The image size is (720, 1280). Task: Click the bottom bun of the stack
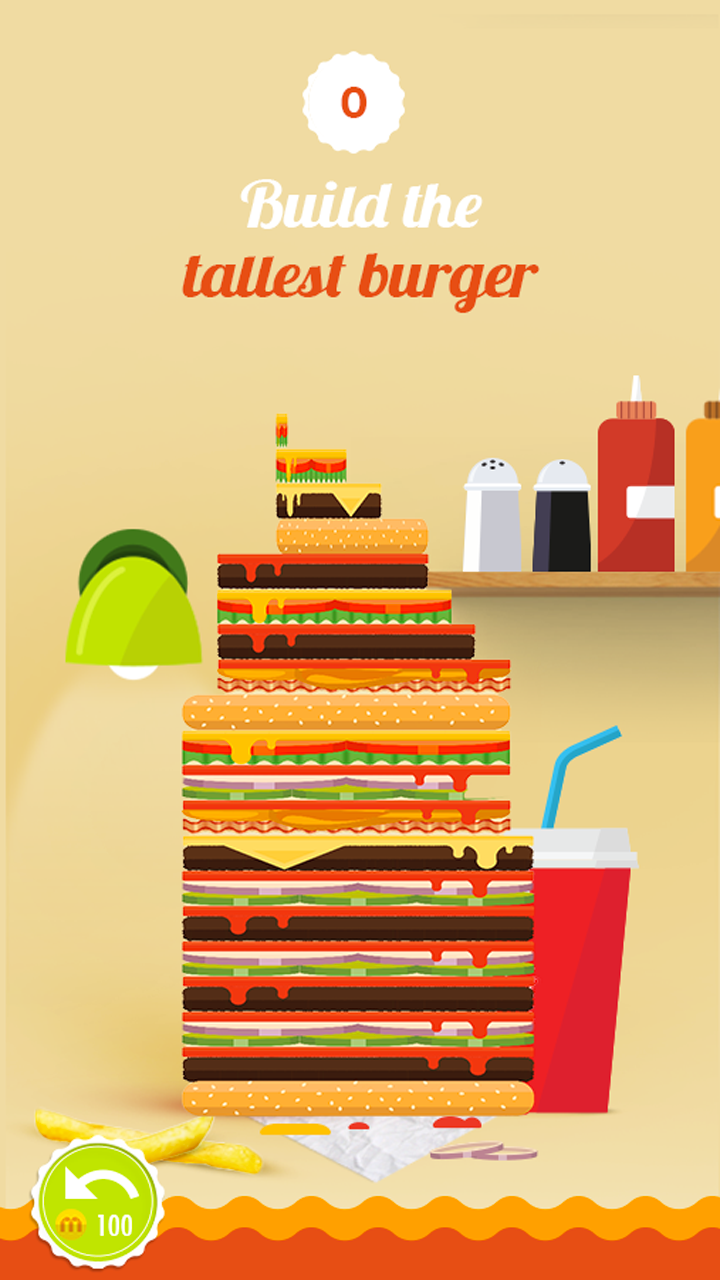tap(355, 1095)
